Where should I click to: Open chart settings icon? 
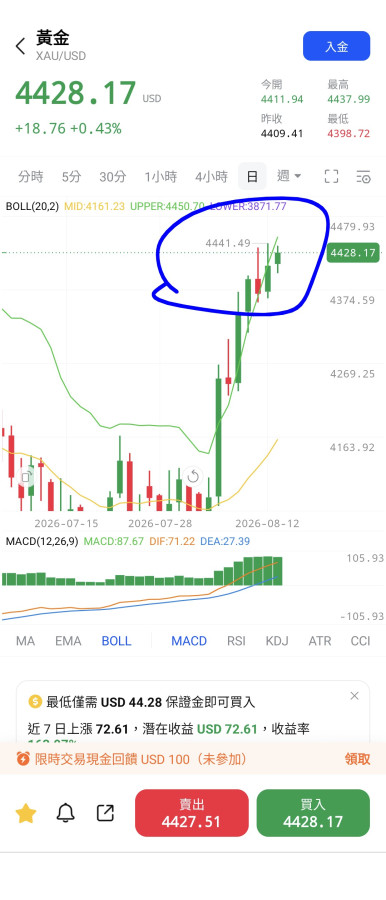pos(363,176)
